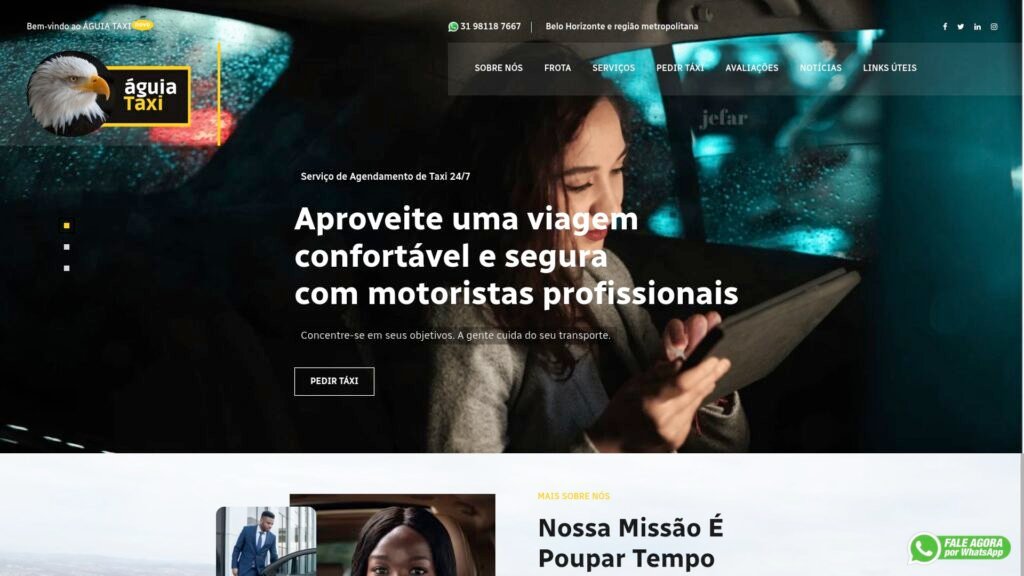Open the Avaliações page
The height and width of the screenshot is (576, 1024).
click(751, 68)
